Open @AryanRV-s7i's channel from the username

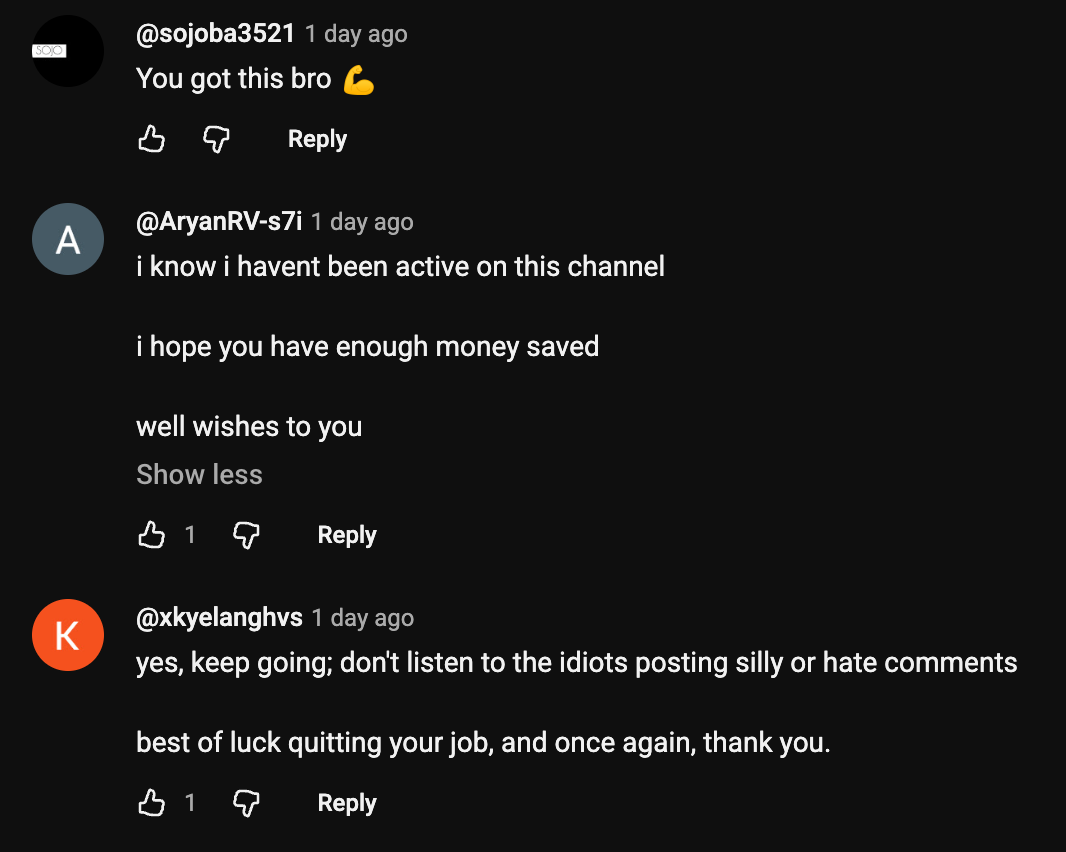(x=219, y=222)
